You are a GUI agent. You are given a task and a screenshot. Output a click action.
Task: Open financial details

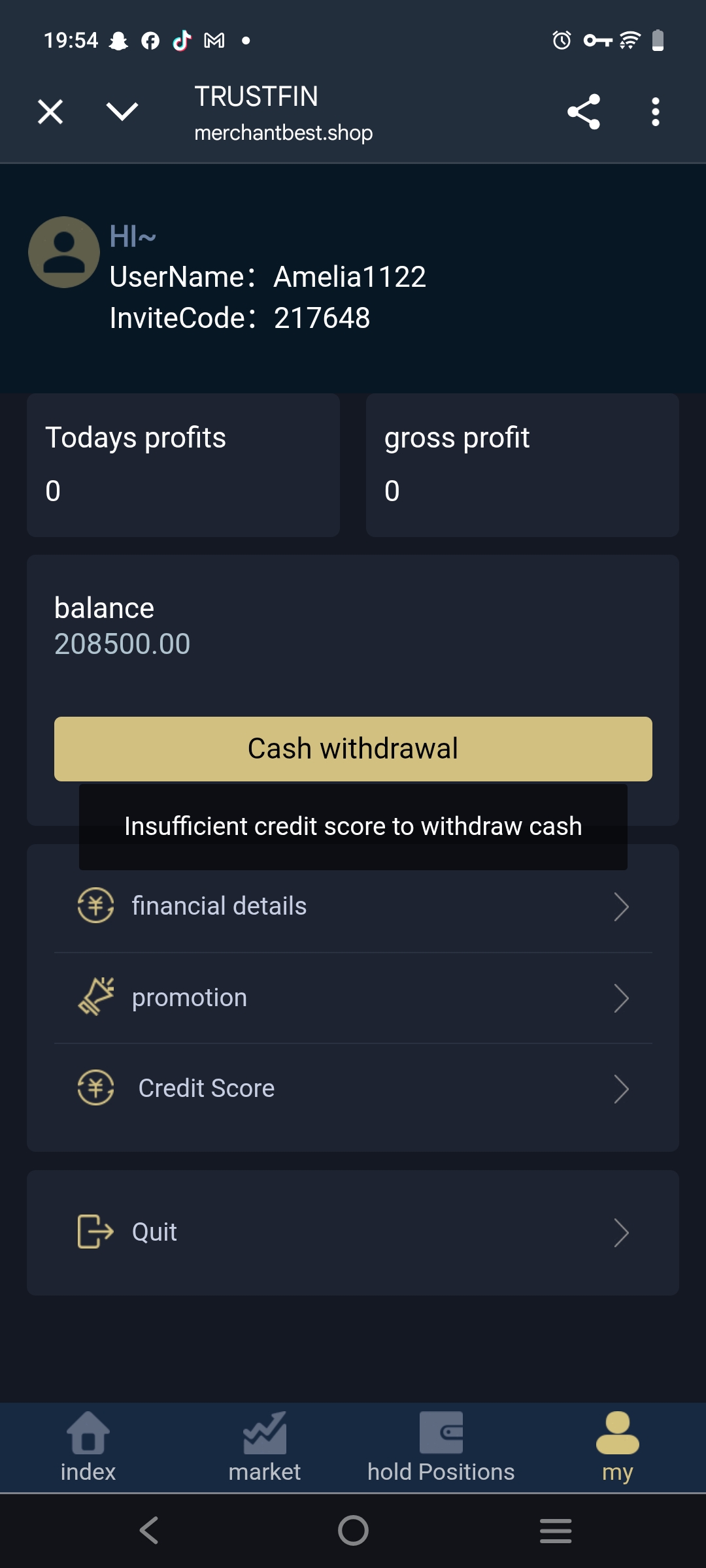[353, 907]
